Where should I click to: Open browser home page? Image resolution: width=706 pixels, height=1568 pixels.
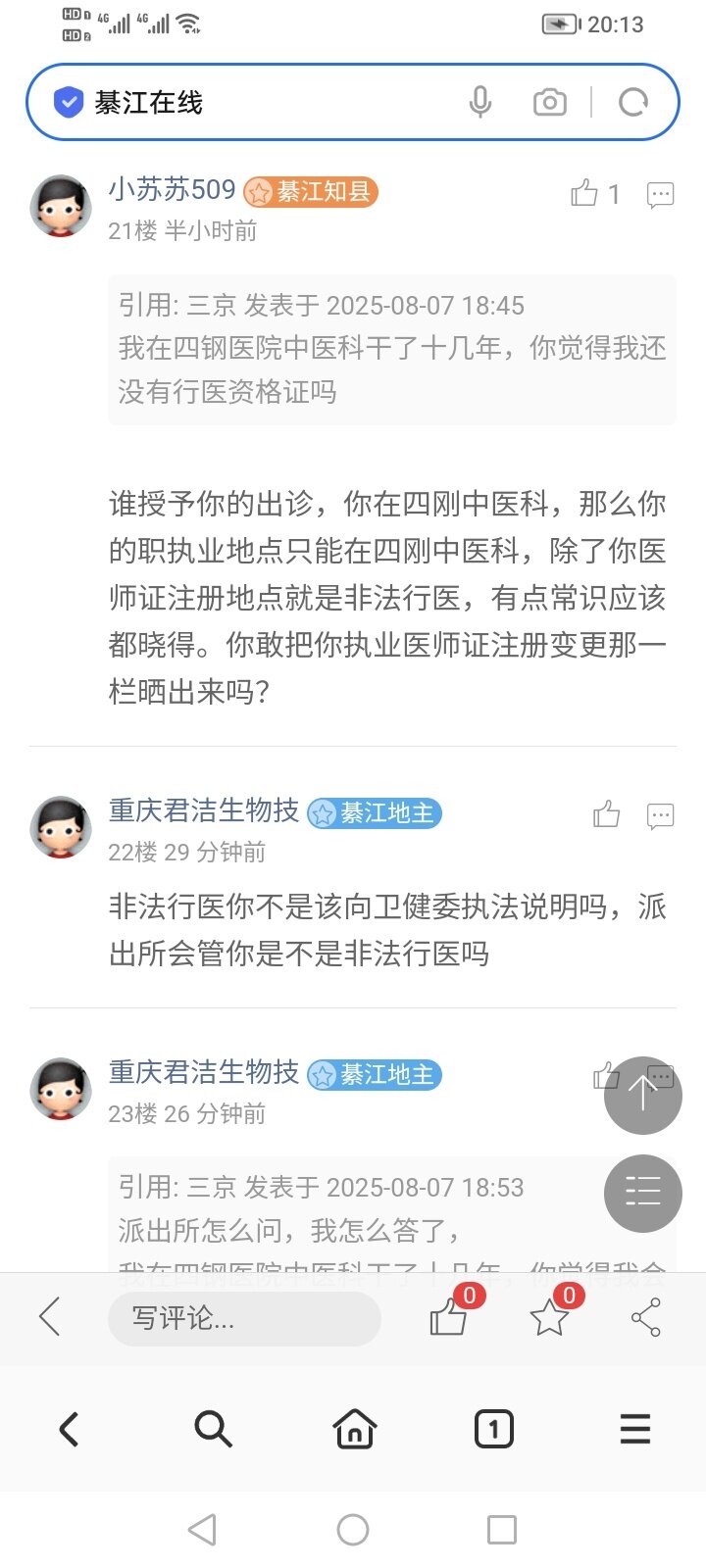click(354, 1429)
